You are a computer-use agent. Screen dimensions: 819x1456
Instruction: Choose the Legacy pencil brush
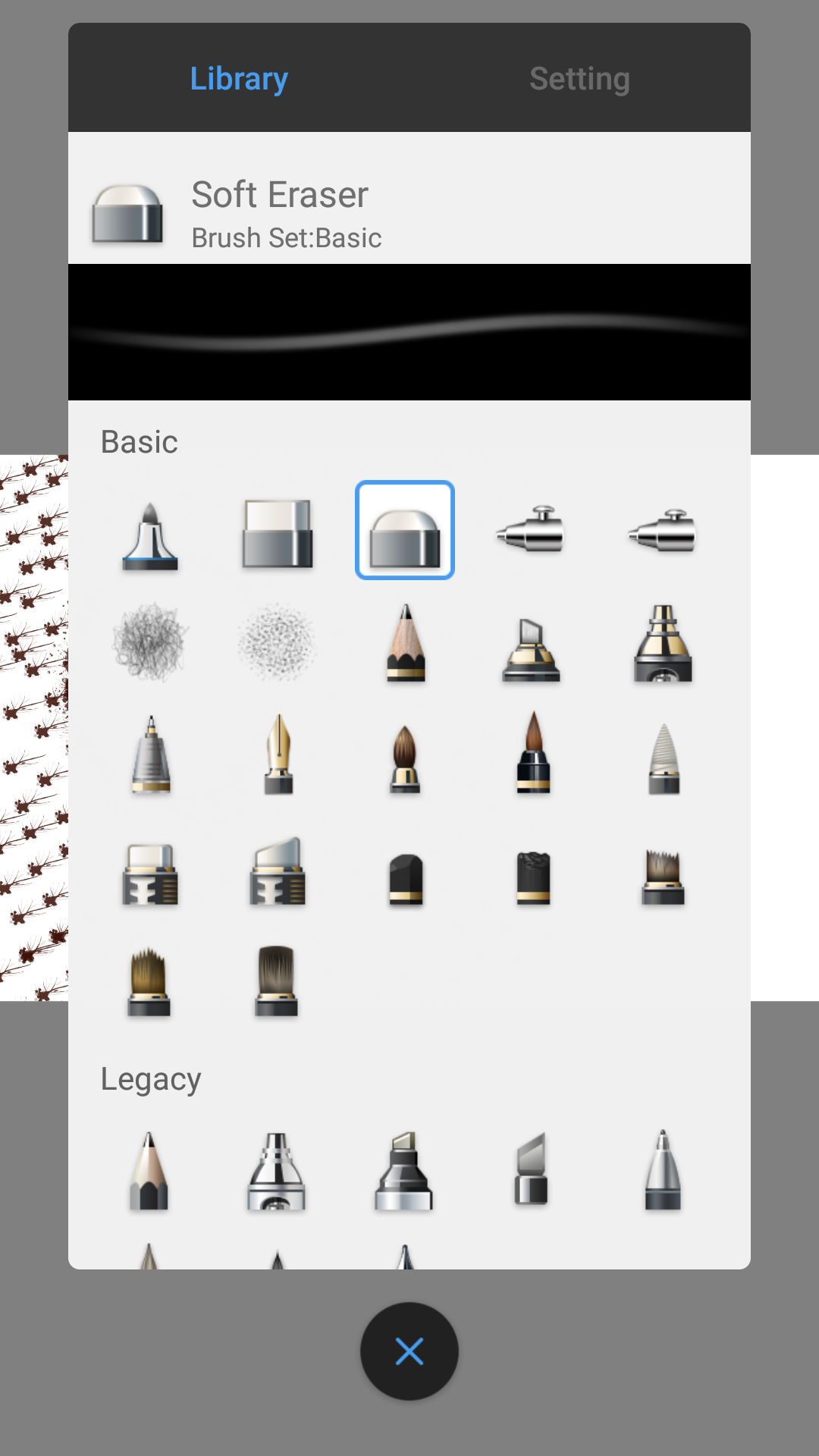(x=149, y=1171)
